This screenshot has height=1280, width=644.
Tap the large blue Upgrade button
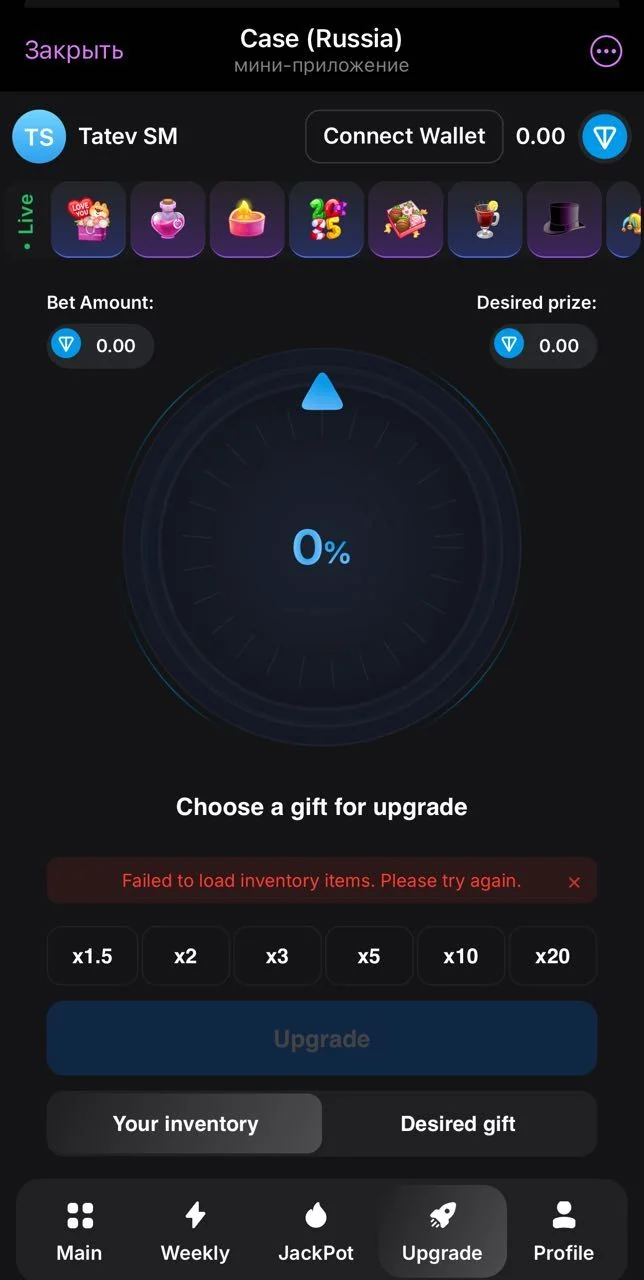pyautogui.click(x=322, y=1039)
